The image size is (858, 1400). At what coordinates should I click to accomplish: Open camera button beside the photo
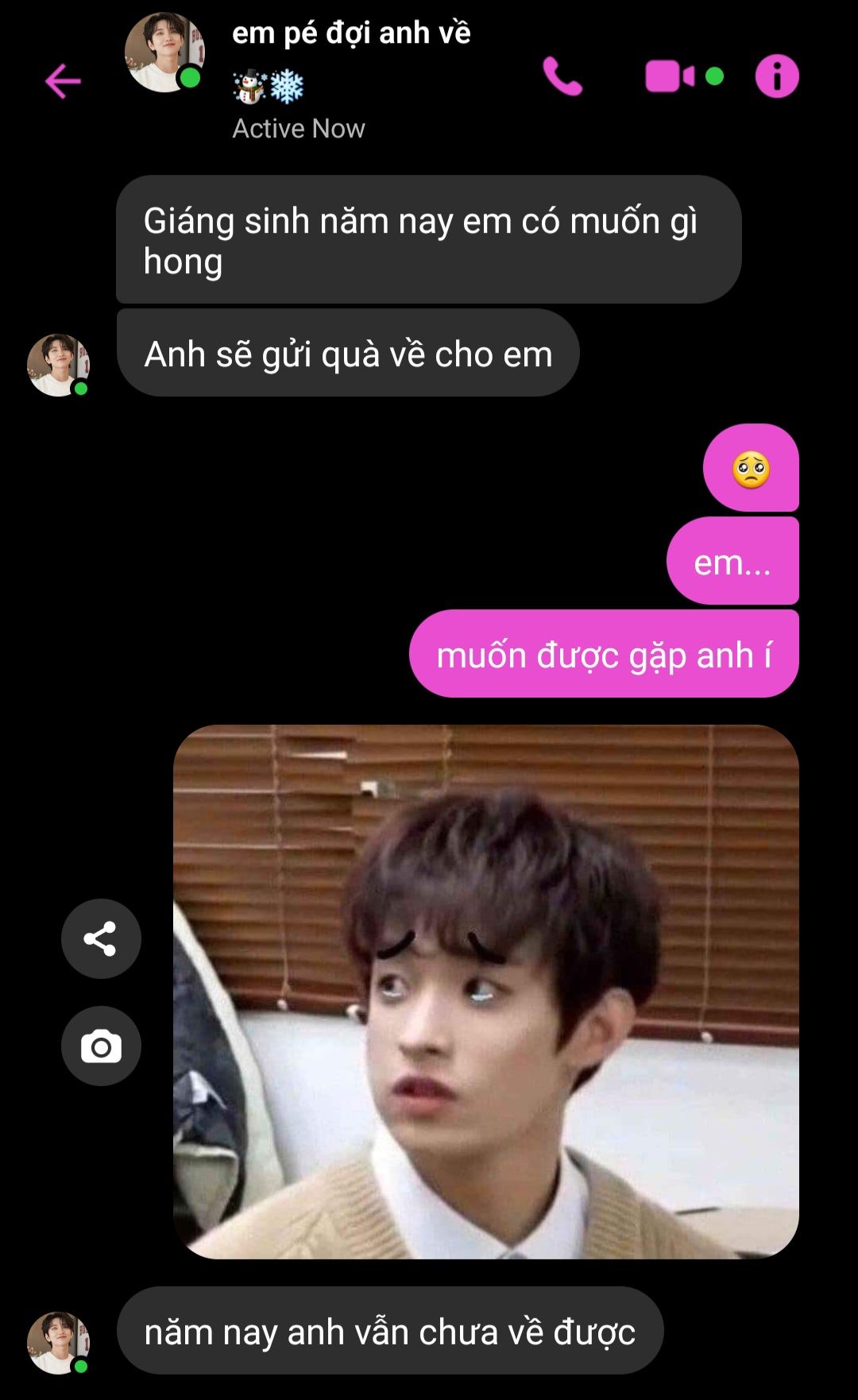[101, 1046]
